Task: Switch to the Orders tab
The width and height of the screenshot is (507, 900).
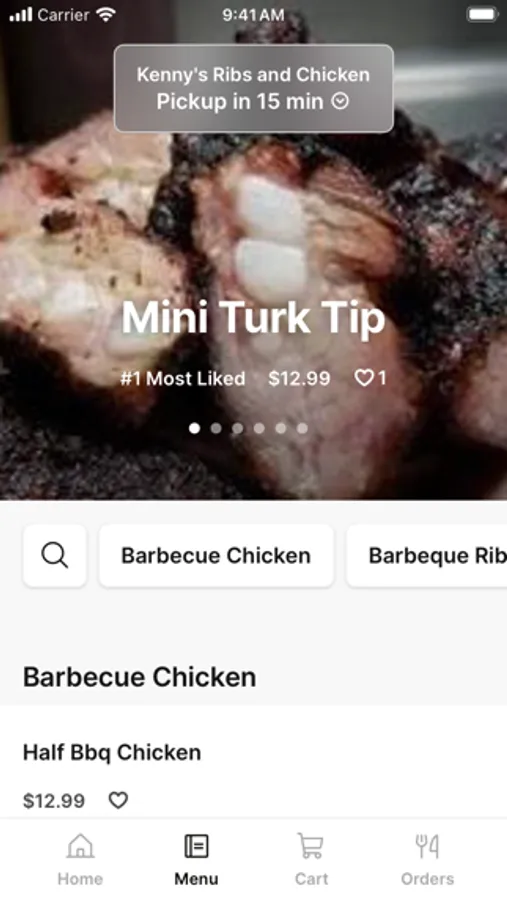Action: coord(427,859)
